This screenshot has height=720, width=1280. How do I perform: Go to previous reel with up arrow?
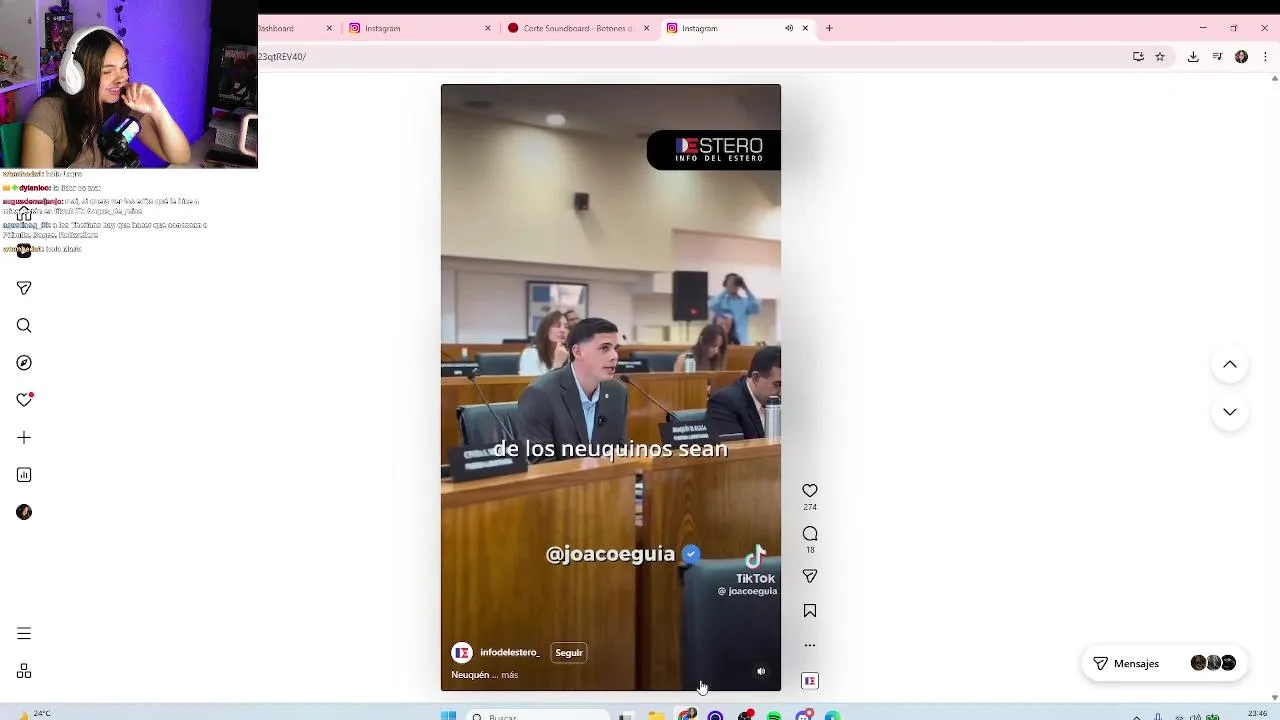coord(1230,365)
